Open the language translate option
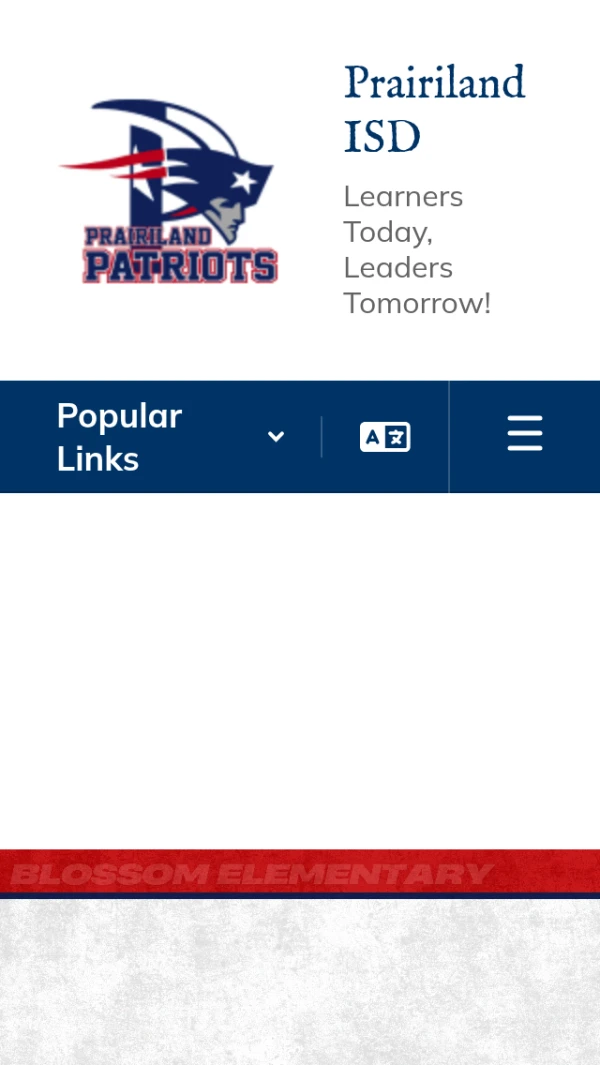The height and width of the screenshot is (1065, 600). 385,437
